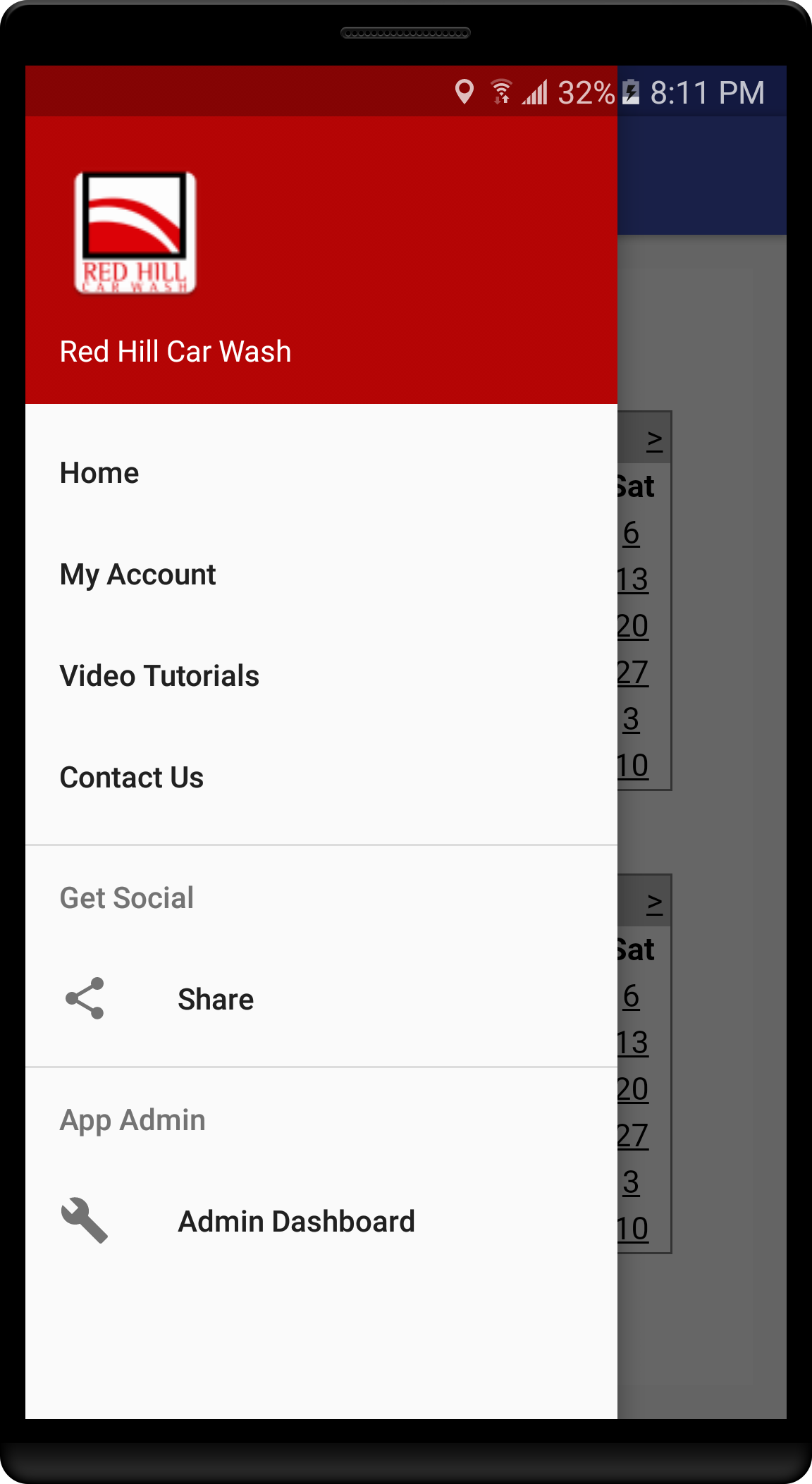Select Contact Us
Screen dimensions: 812x1484
(x=321, y=778)
